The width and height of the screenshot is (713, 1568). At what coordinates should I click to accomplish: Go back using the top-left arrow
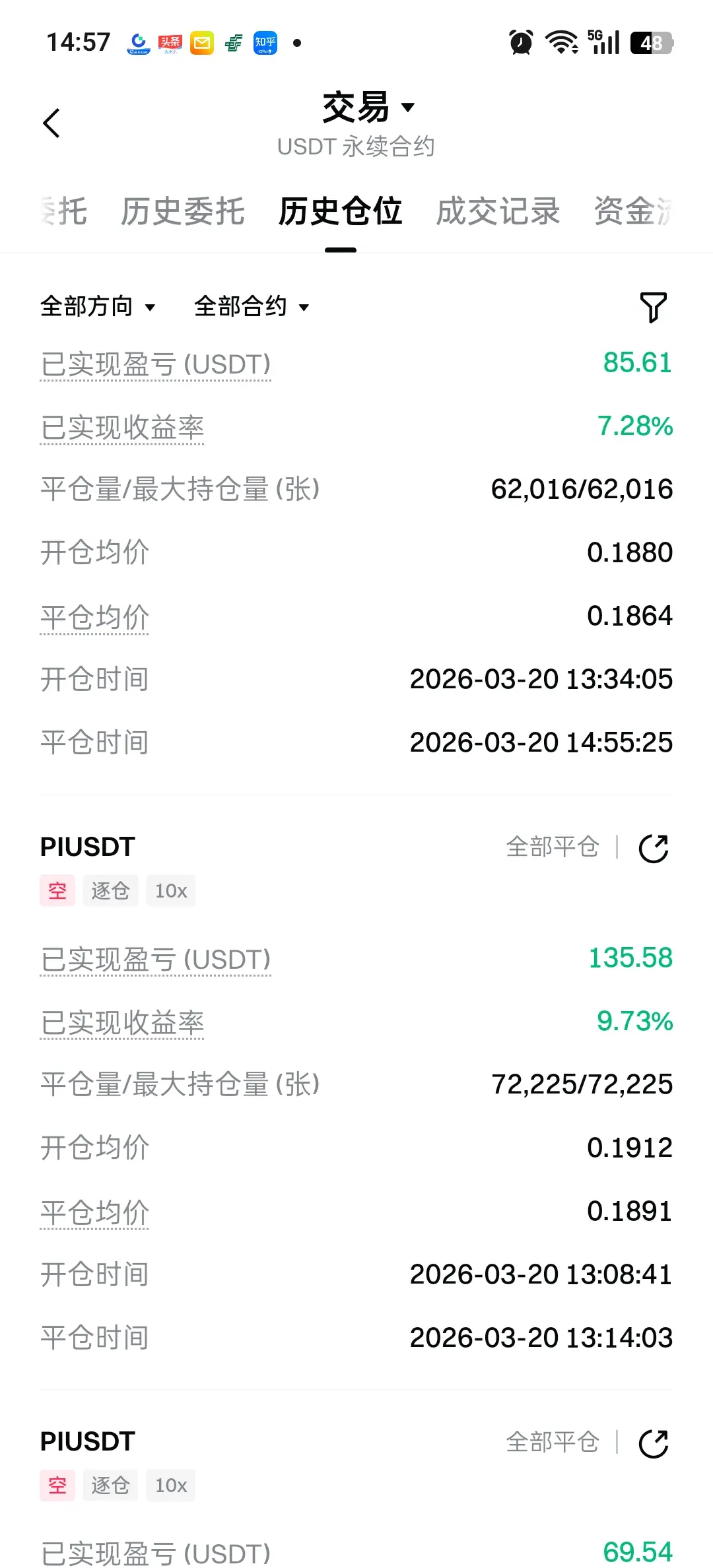click(x=51, y=123)
